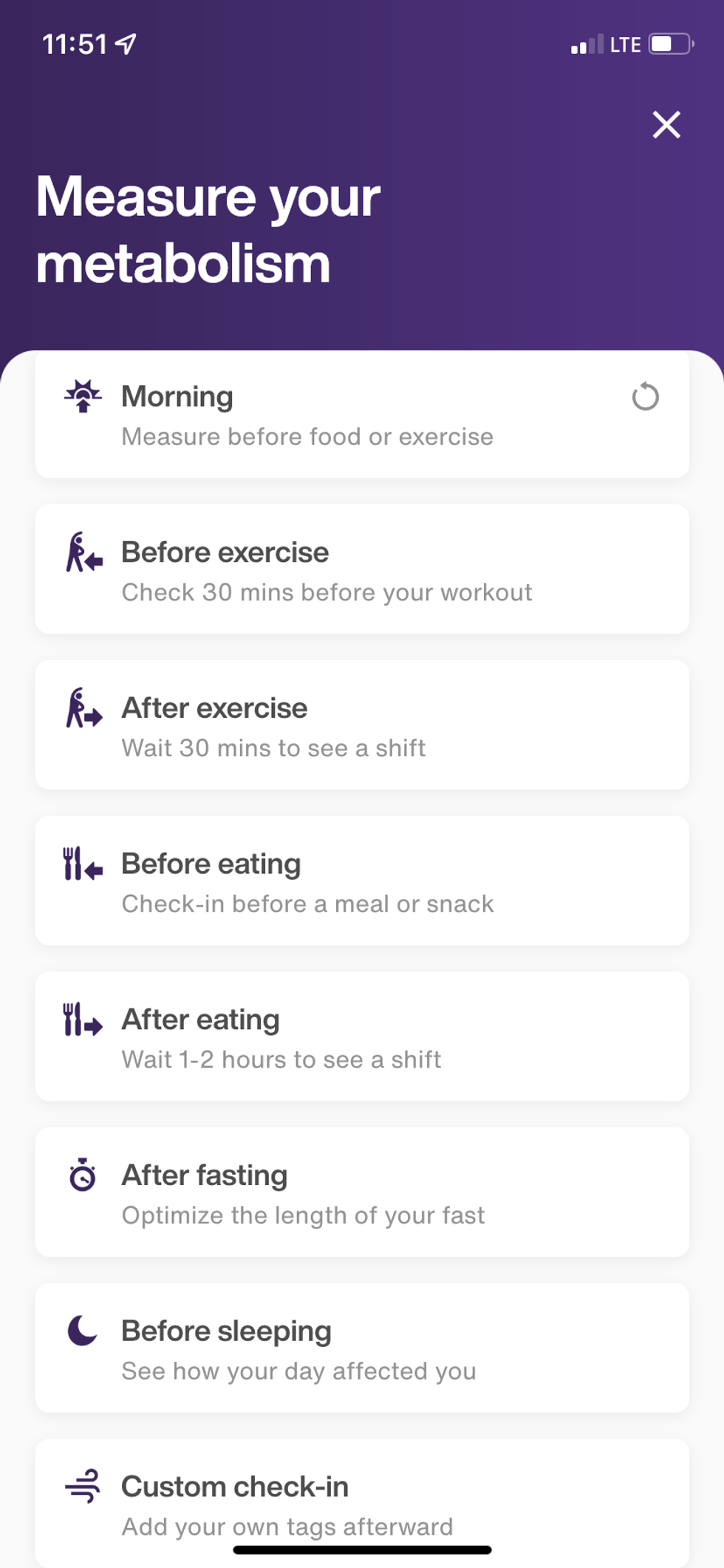This screenshot has height=1568, width=724.
Task: Close the Measure your metabolism screen
Action: (666, 125)
